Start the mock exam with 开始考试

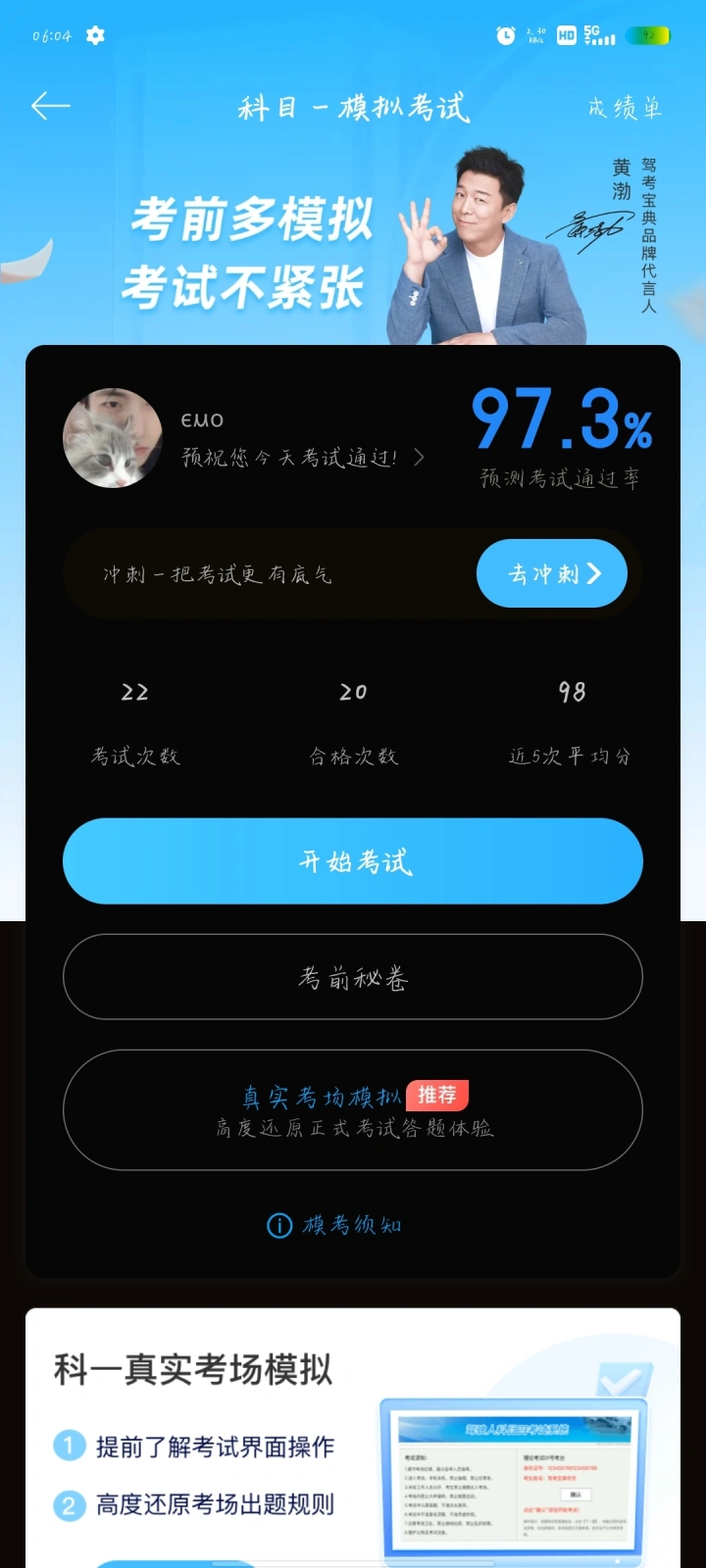pyautogui.click(x=353, y=861)
